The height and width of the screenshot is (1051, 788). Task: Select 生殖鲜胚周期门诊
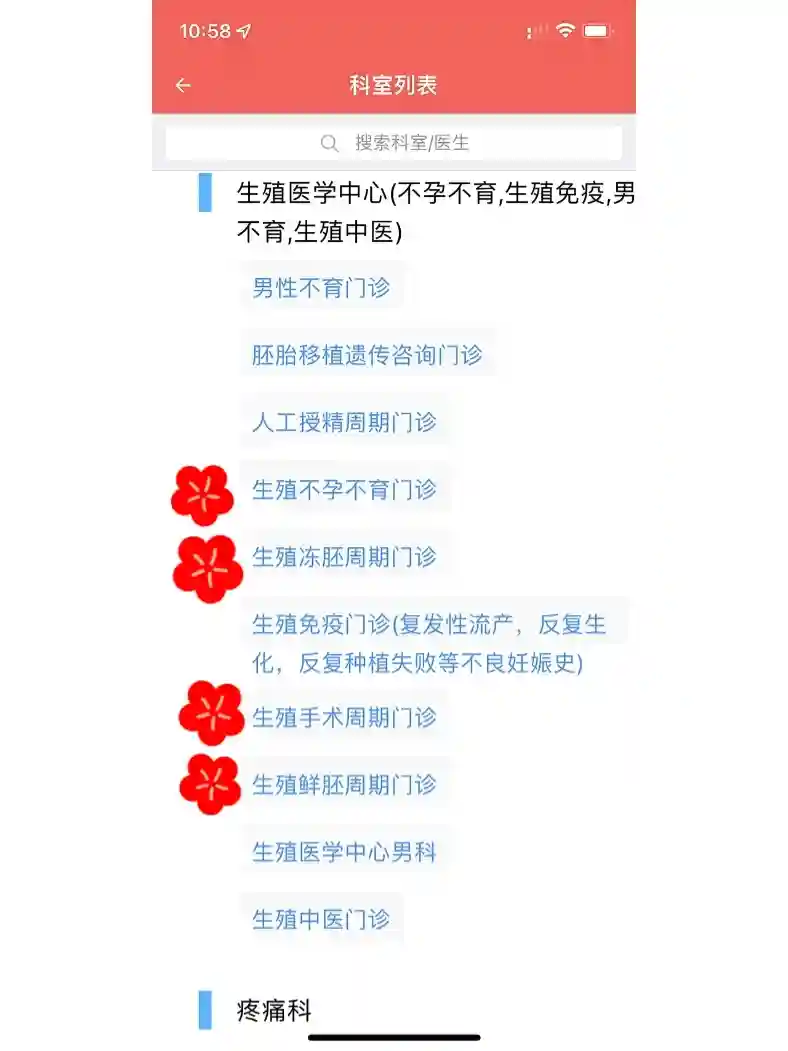(344, 785)
